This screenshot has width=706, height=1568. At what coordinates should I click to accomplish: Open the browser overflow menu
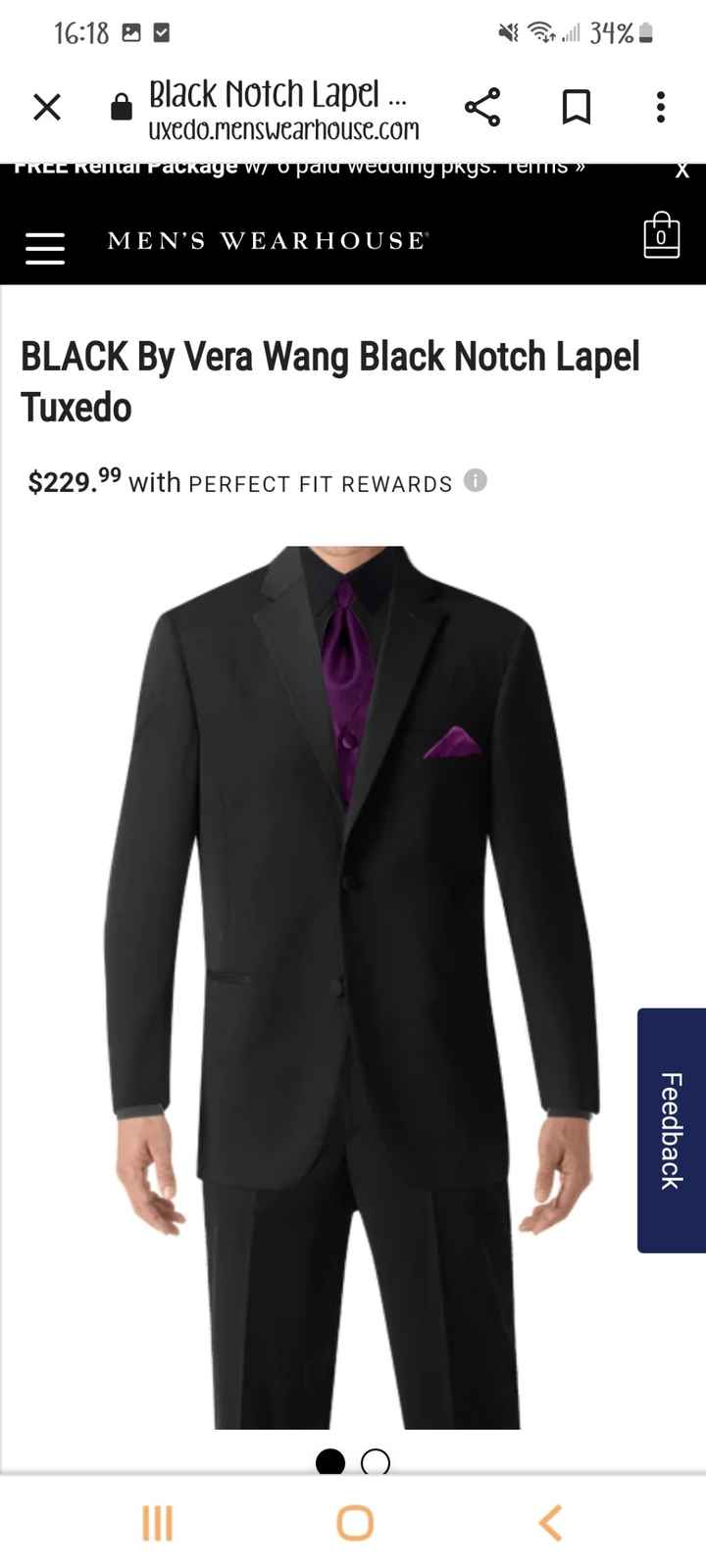coord(659,108)
